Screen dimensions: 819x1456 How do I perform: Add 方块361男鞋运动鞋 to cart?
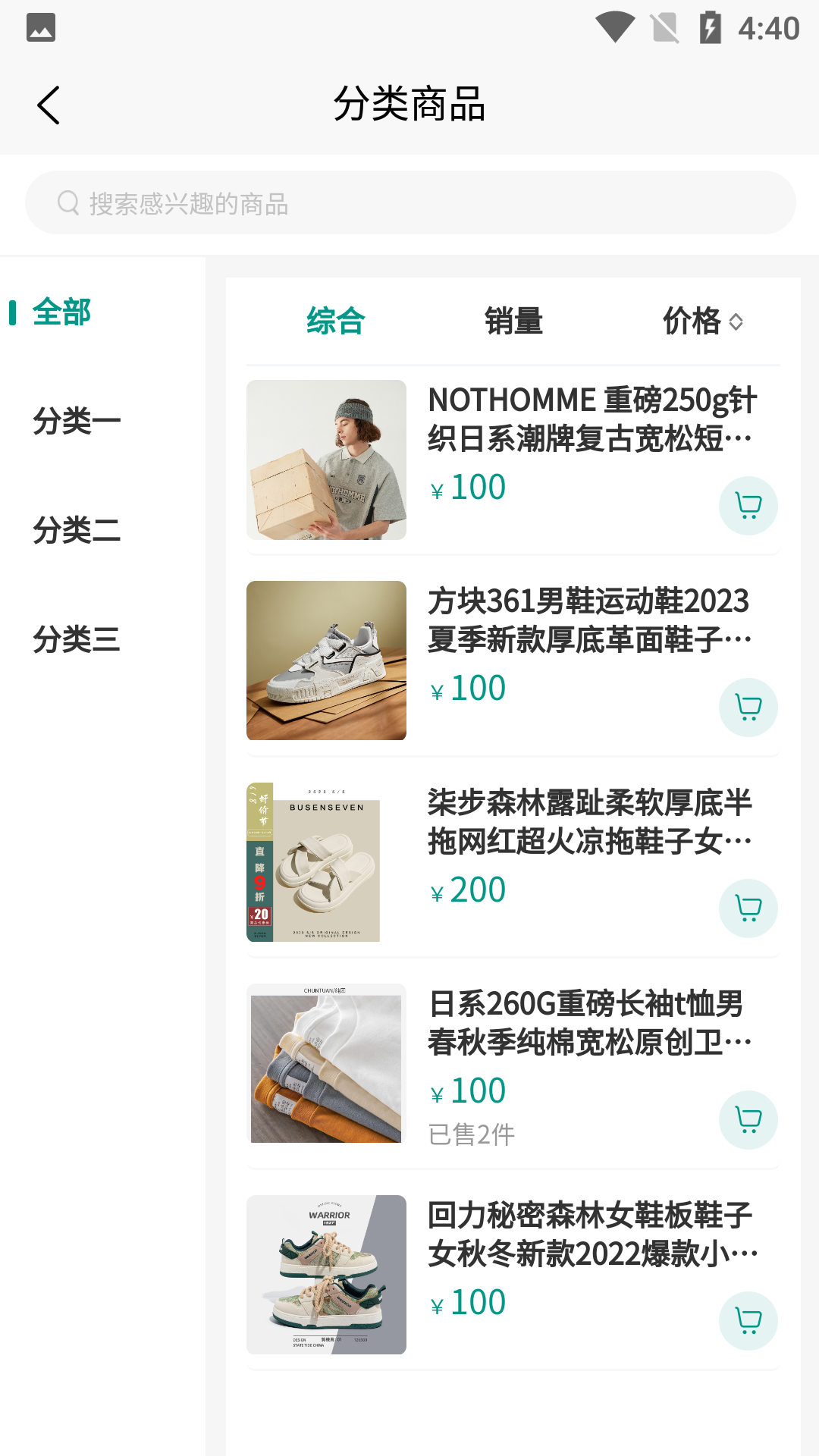pyautogui.click(x=748, y=708)
